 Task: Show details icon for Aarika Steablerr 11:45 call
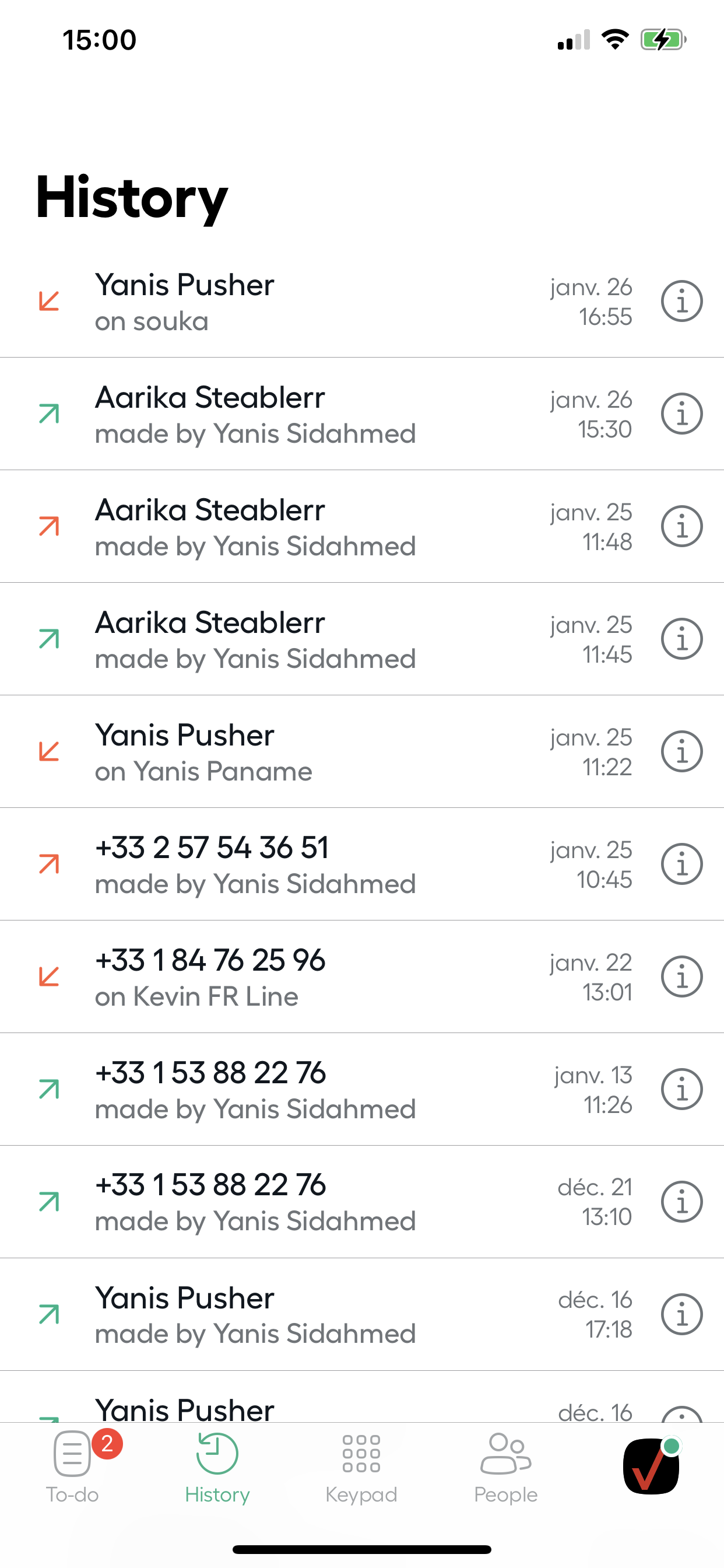point(681,639)
